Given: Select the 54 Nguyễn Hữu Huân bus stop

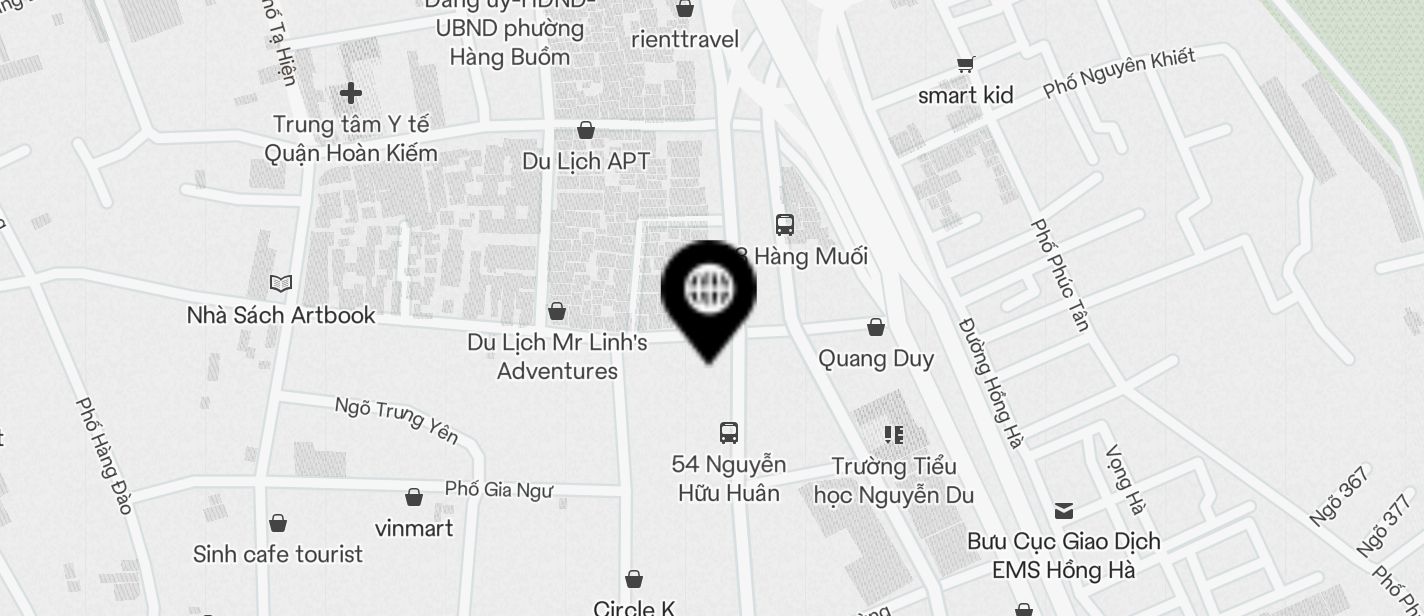Looking at the screenshot, I should click(x=729, y=433).
